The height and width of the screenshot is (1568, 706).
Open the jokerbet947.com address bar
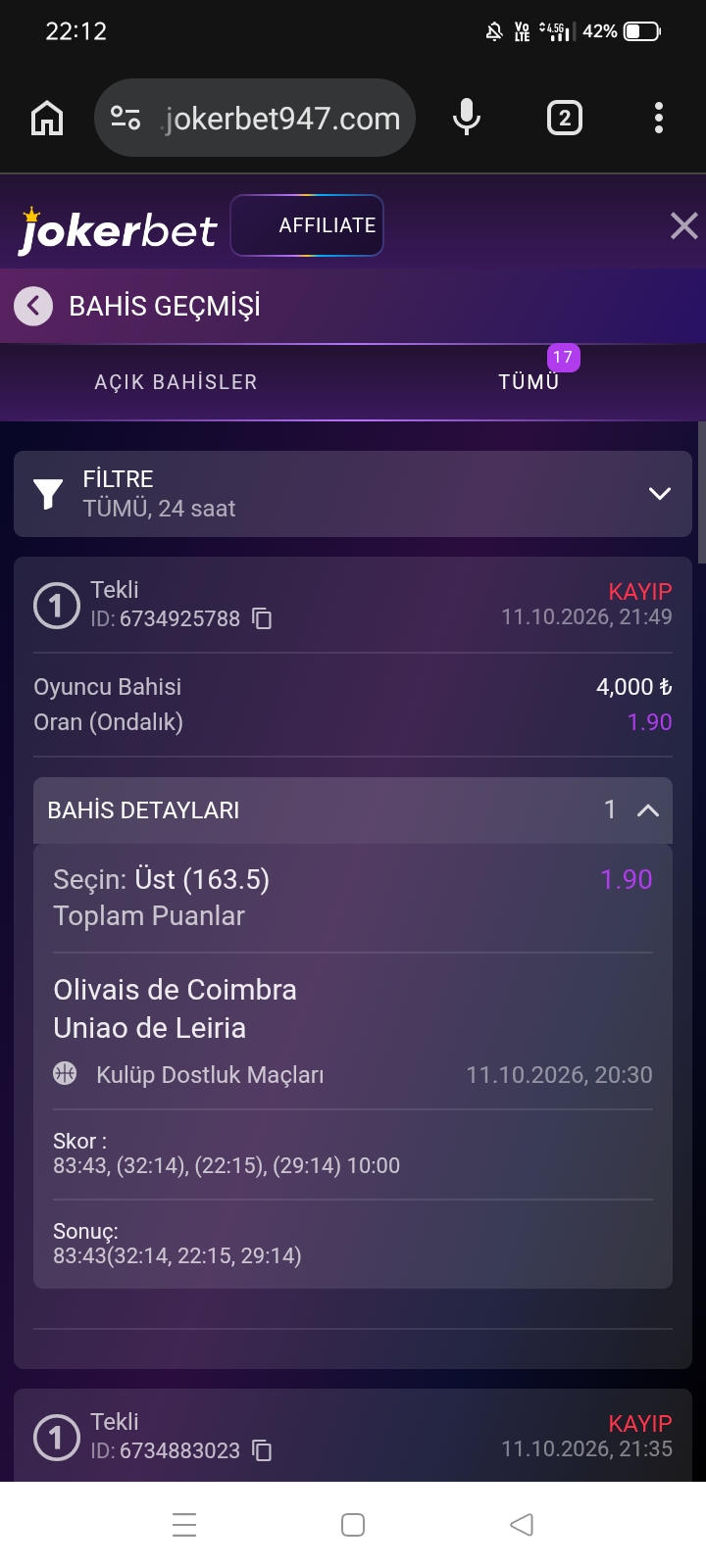[255, 119]
